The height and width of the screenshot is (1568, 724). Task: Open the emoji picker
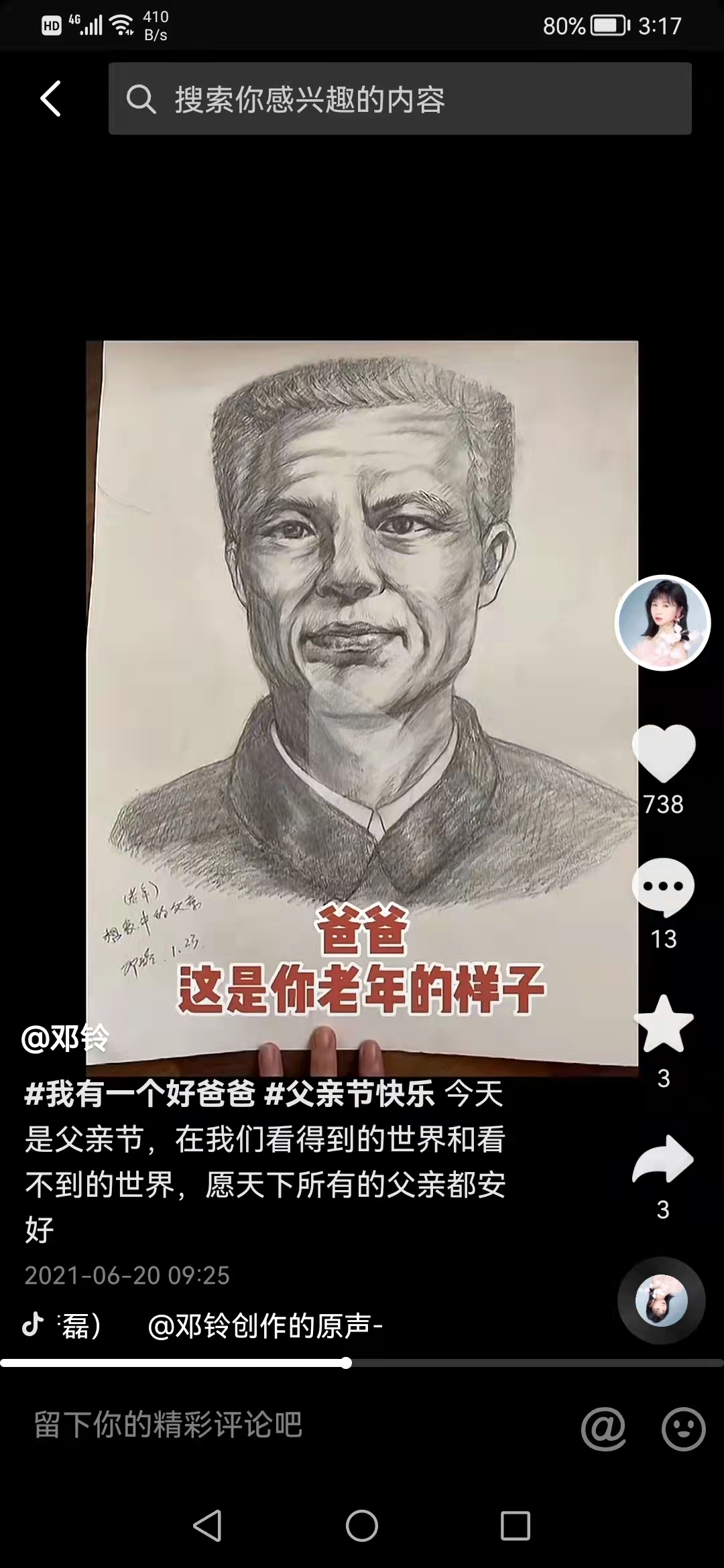683,1429
